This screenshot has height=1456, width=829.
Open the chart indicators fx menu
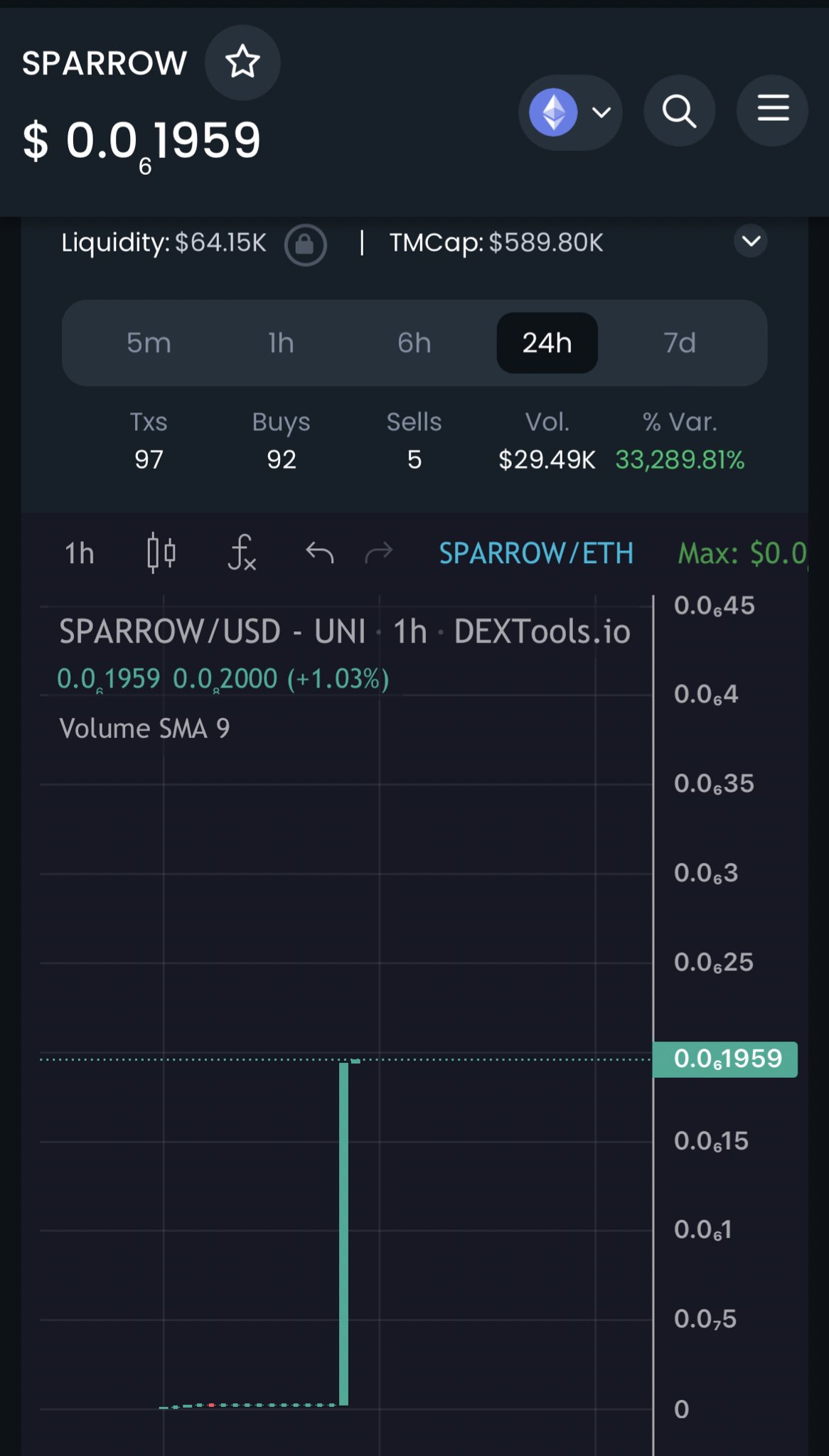(x=242, y=553)
